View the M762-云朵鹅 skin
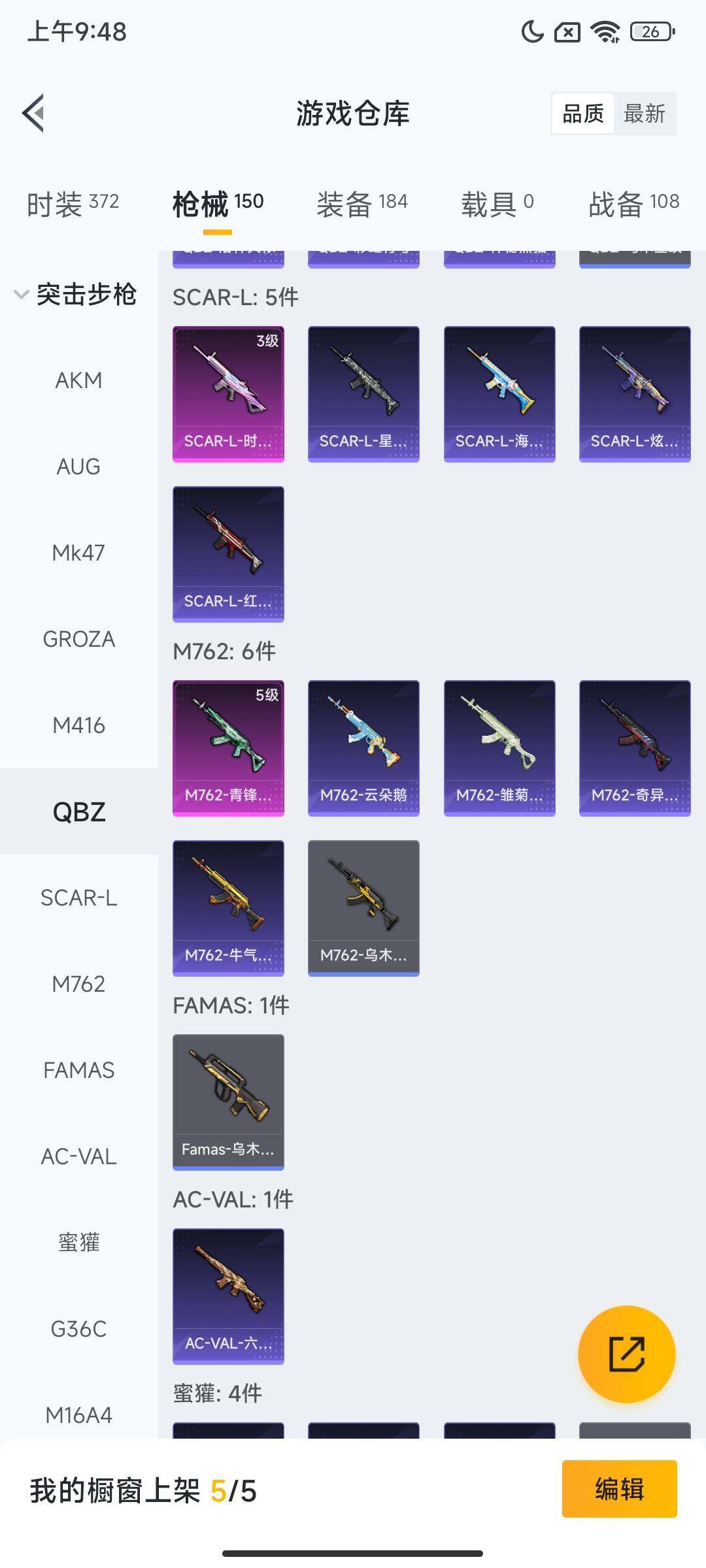This screenshot has height=1568, width=706. (363, 748)
